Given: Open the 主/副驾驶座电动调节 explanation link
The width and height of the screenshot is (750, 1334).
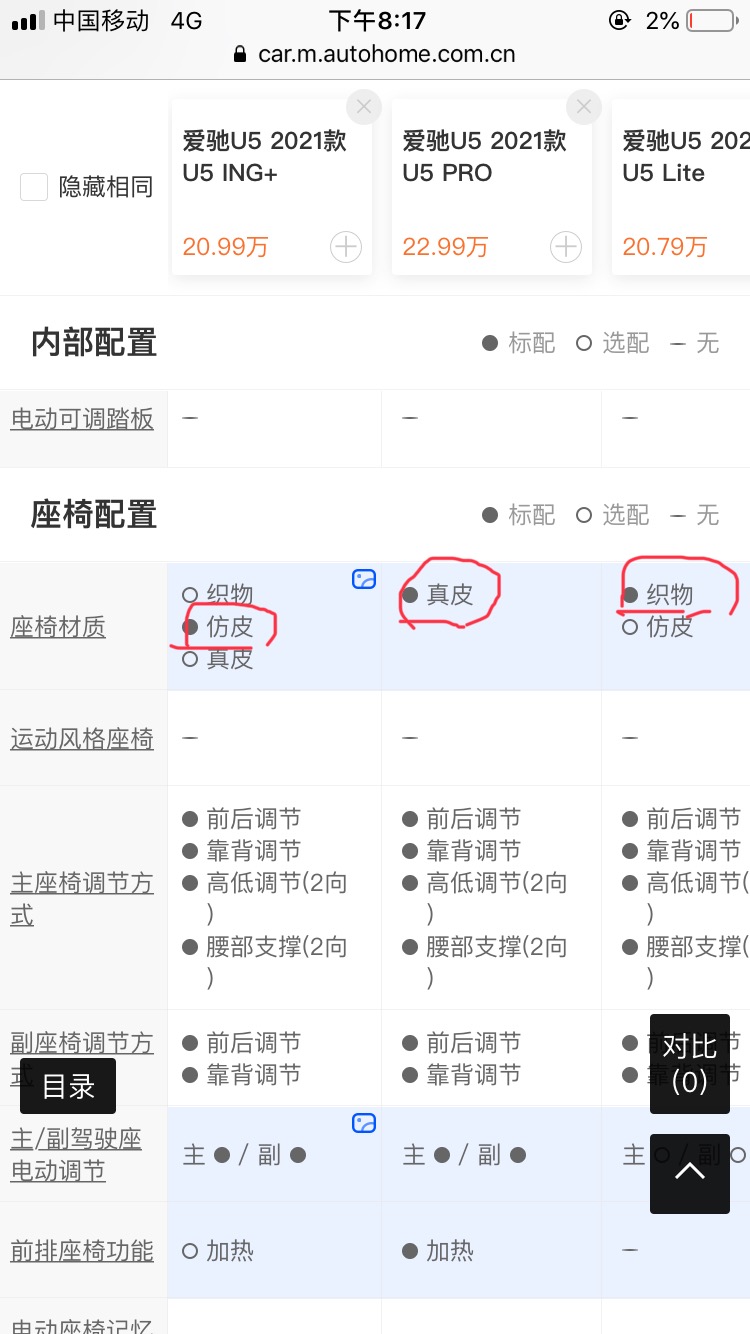Looking at the screenshot, I should [x=76, y=1155].
